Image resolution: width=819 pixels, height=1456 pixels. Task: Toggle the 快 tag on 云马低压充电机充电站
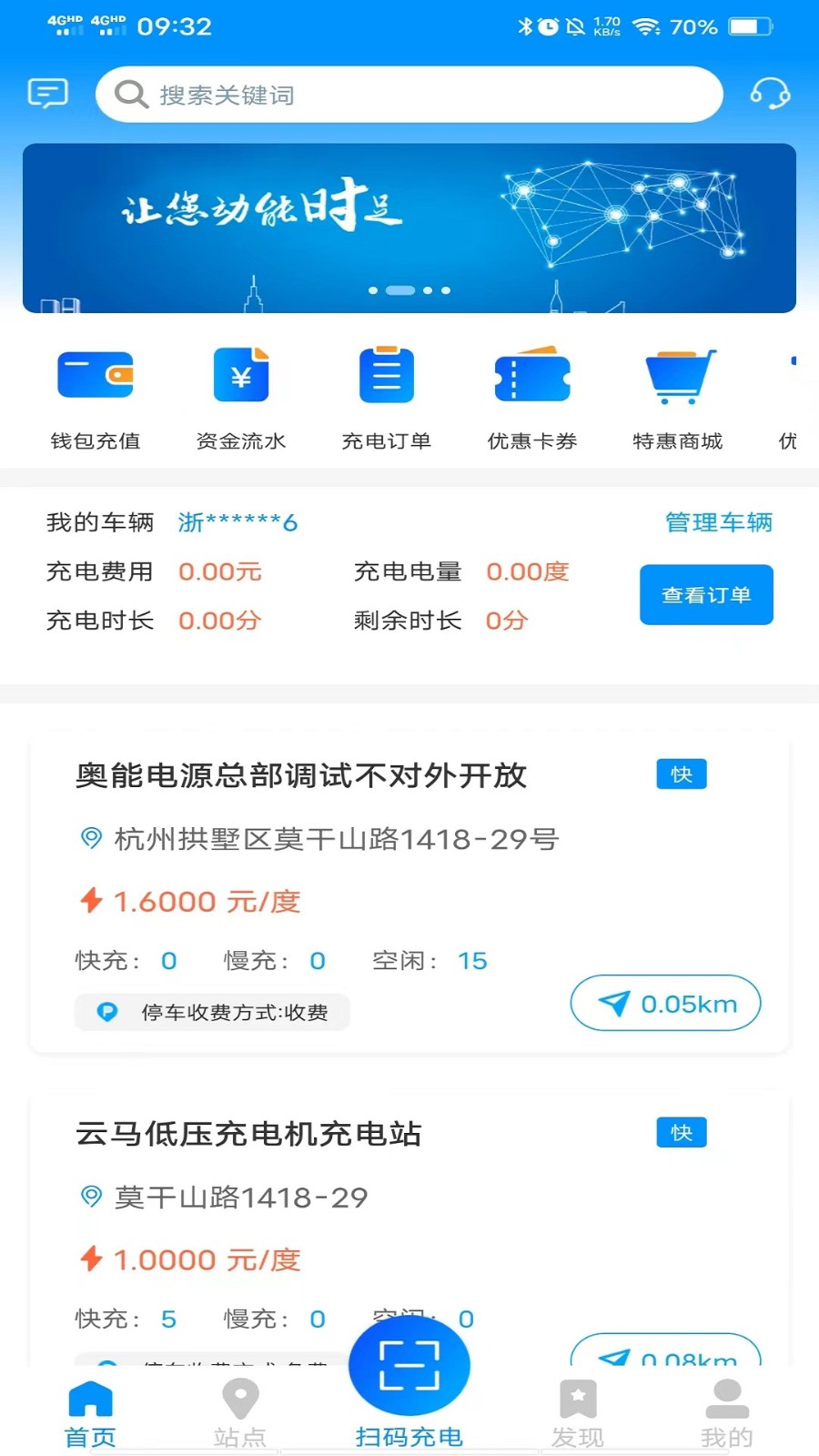[681, 1132]
